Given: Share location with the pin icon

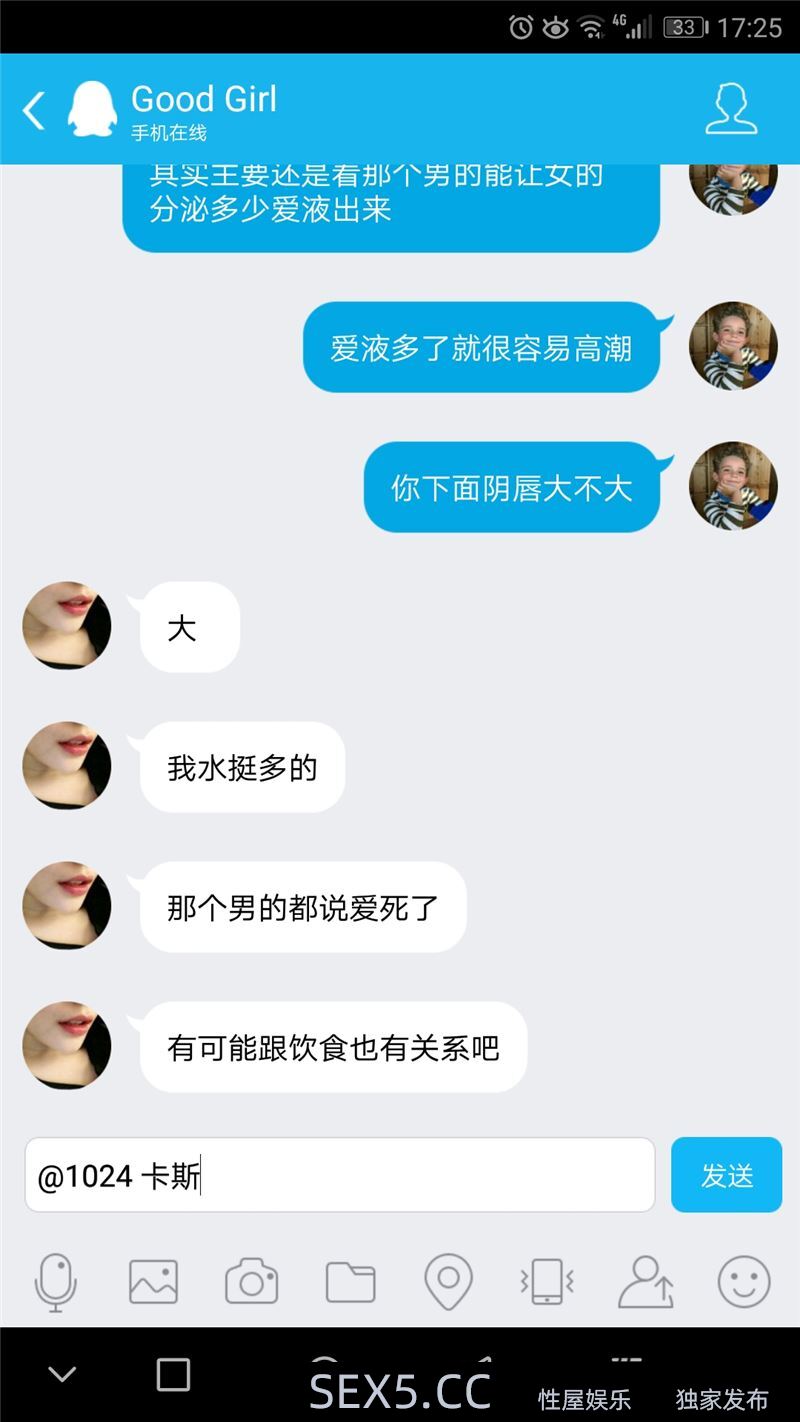Looking at the screenshot, I should click(448, 1281).
